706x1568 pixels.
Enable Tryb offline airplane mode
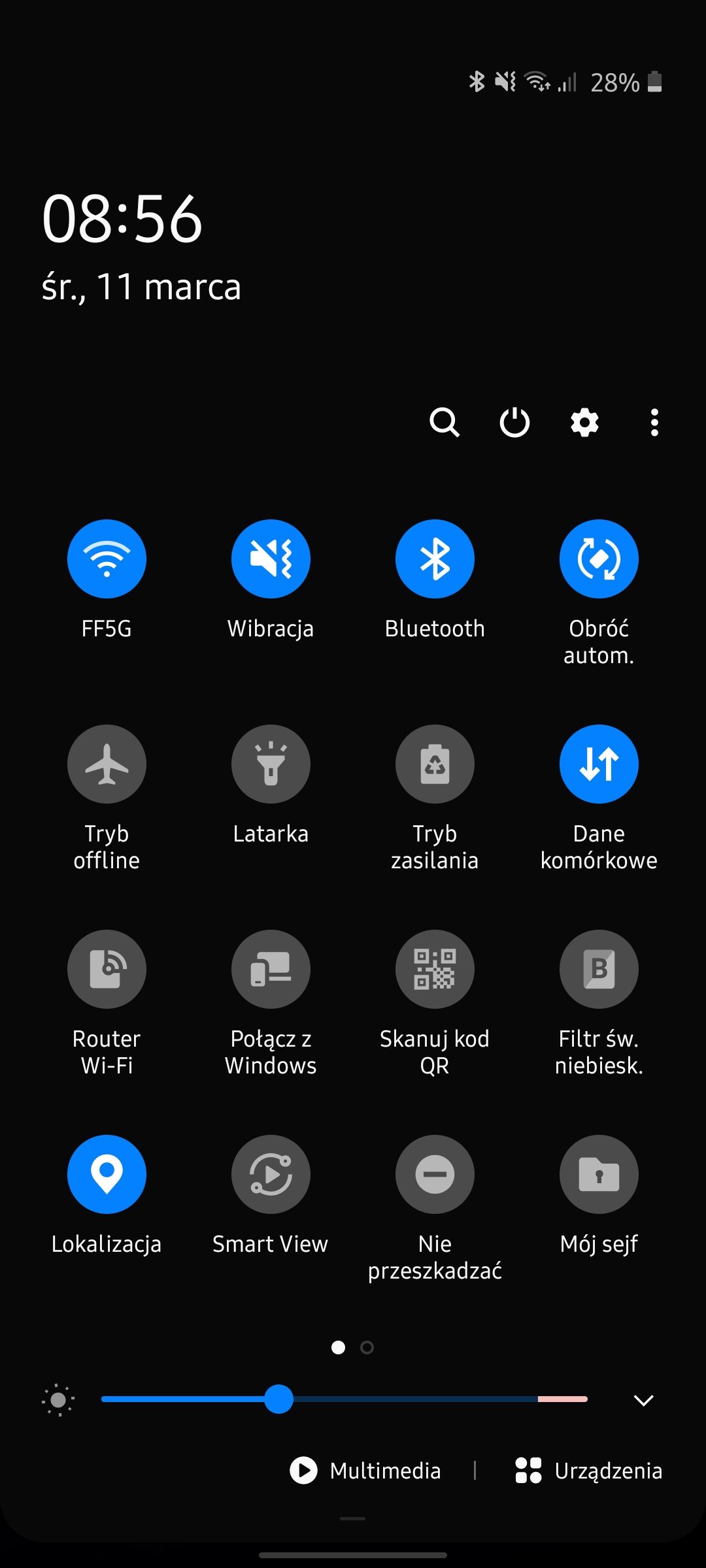pos(107,764)
